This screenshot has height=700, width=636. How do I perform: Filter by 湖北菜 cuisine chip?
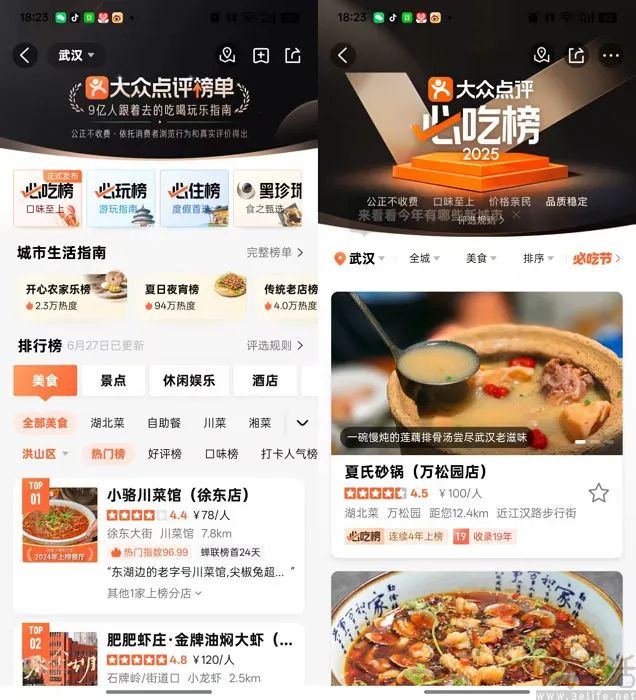[x=109, y=423]
